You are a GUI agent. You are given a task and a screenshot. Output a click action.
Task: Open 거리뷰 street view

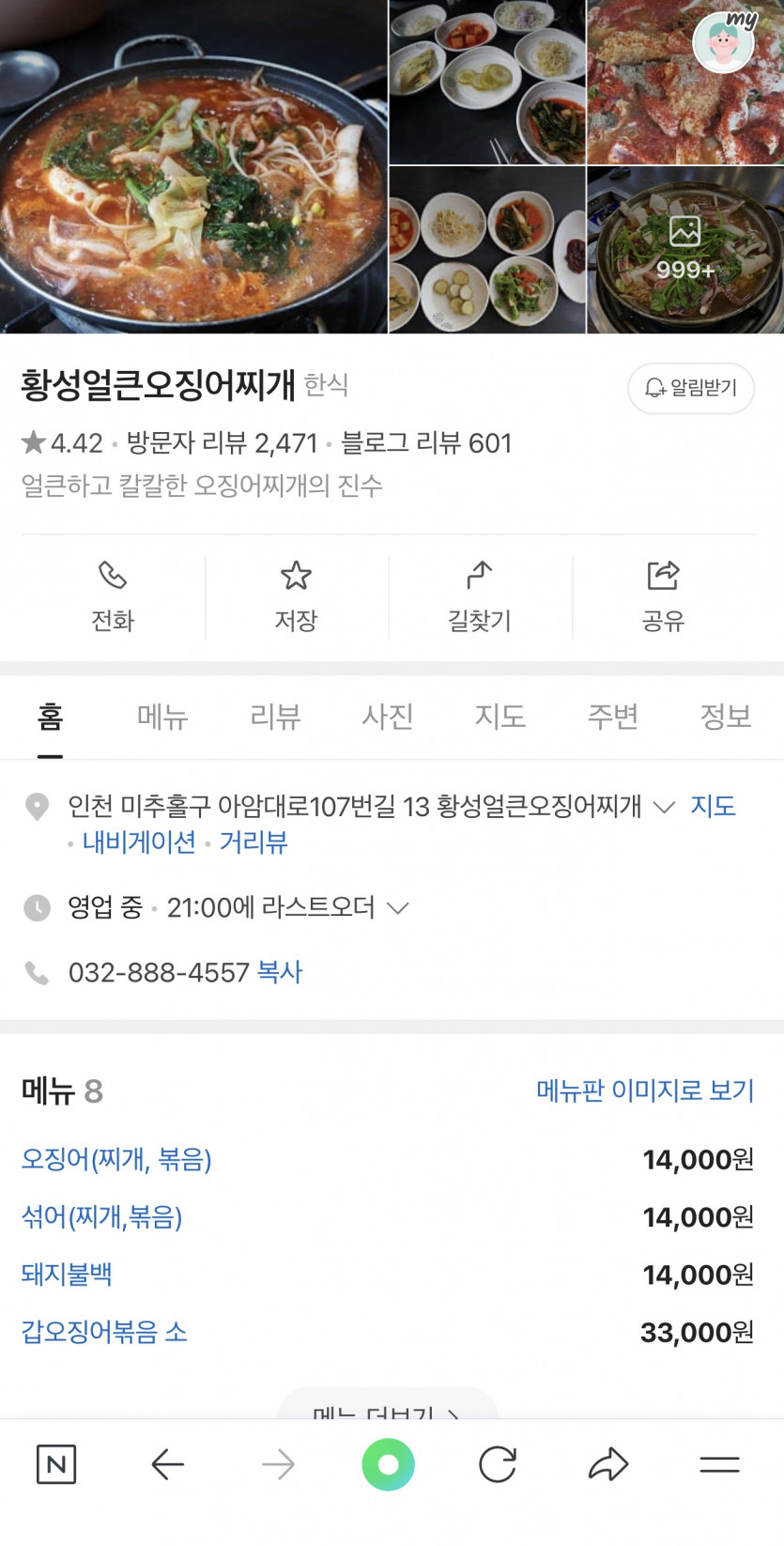pyautogui.click(x=254, y=842)
